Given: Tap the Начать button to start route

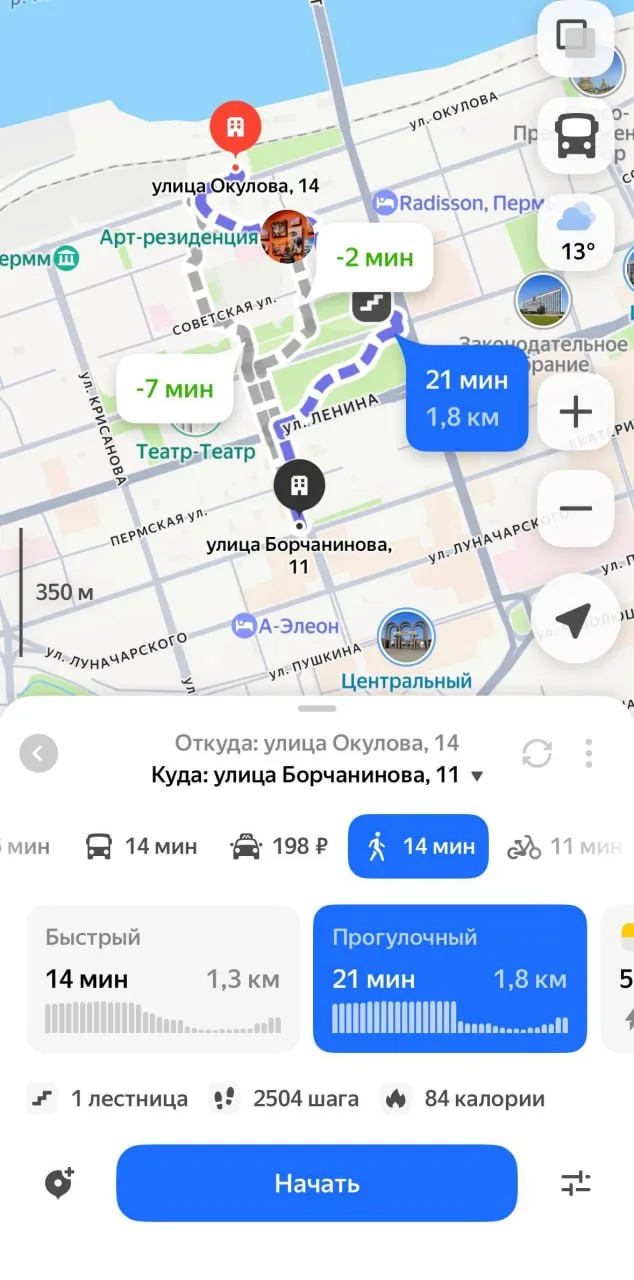Looking at the screenshot, I should [317, 1183].
